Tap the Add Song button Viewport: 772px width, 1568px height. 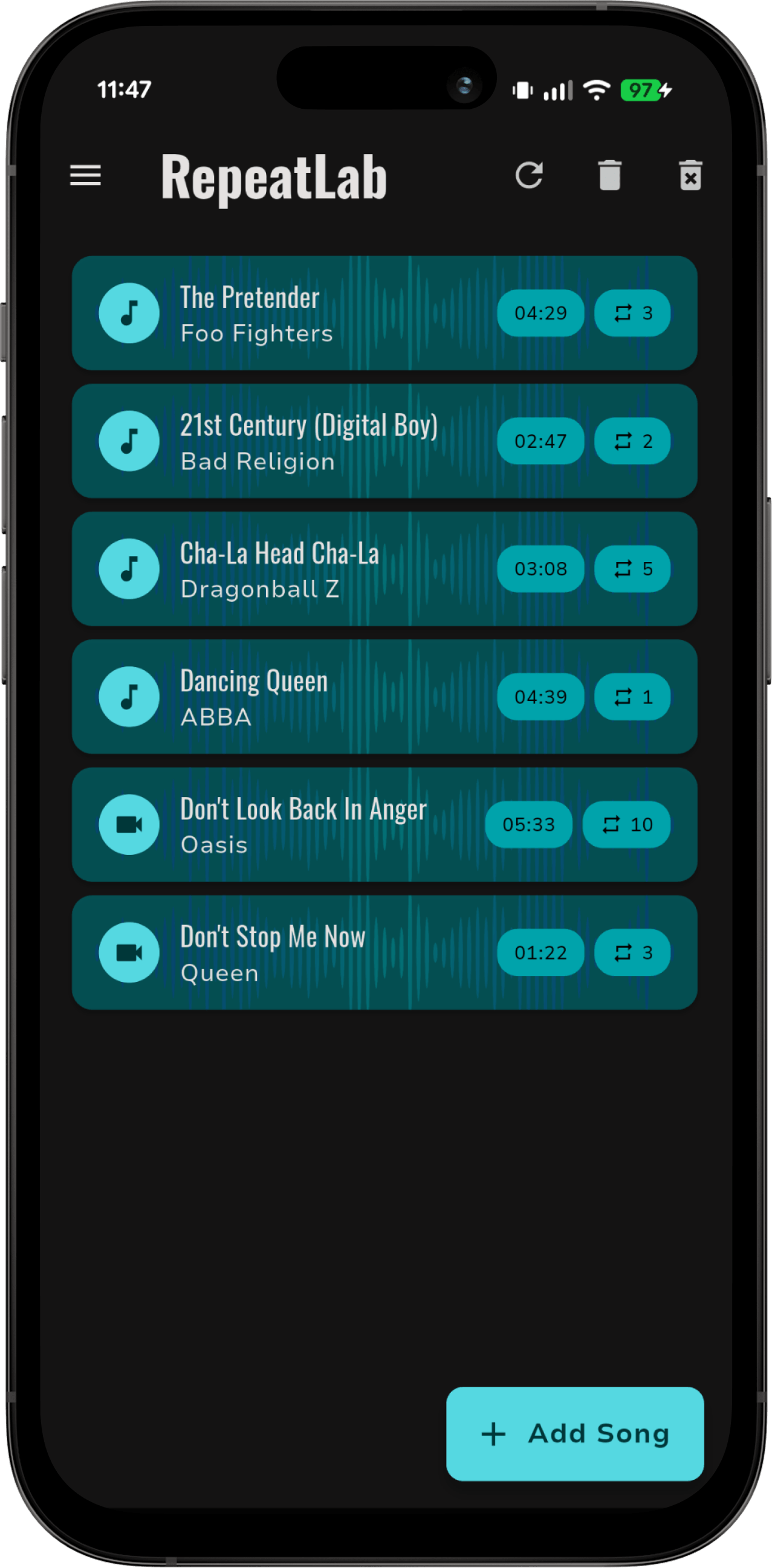click(x=575, y=1433)
